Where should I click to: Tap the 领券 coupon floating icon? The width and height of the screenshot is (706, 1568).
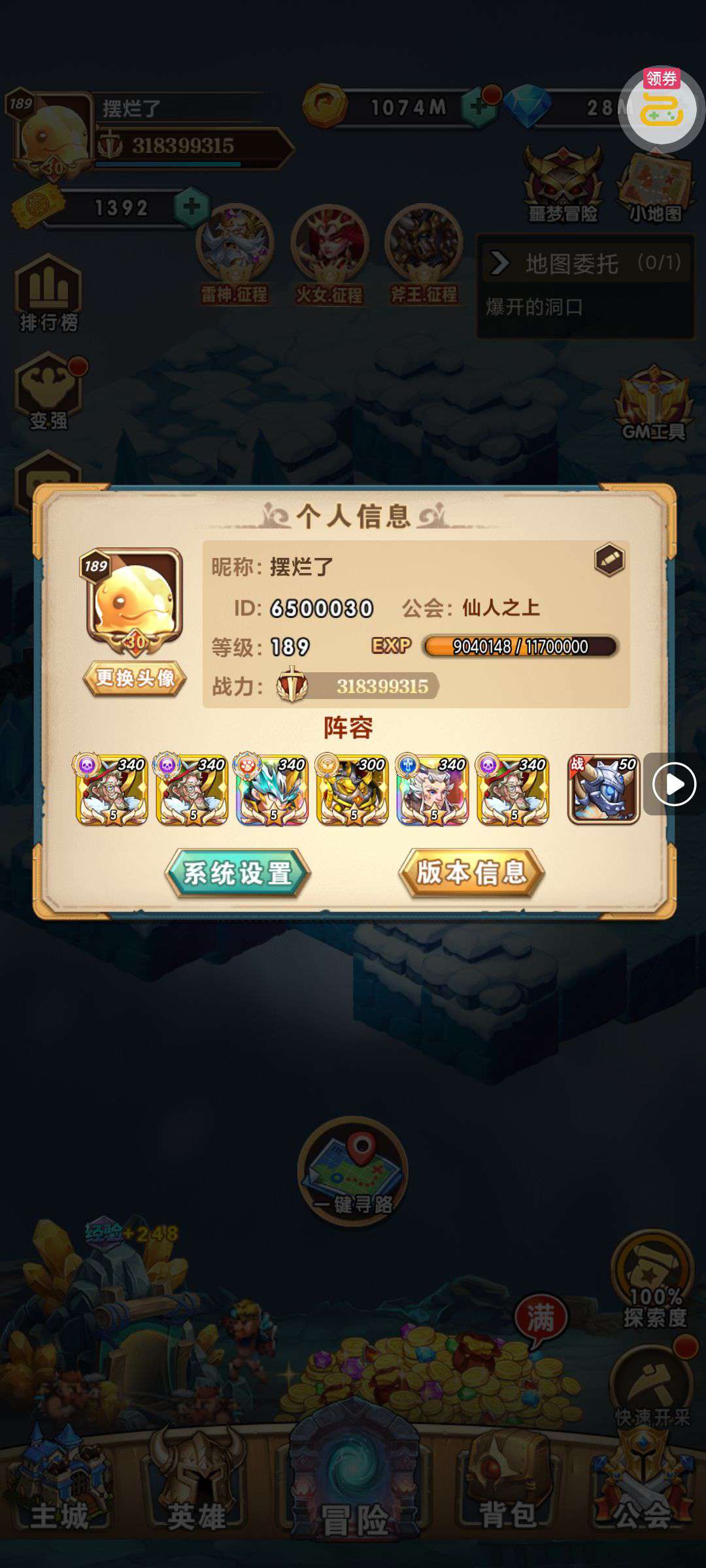point(661,108)
